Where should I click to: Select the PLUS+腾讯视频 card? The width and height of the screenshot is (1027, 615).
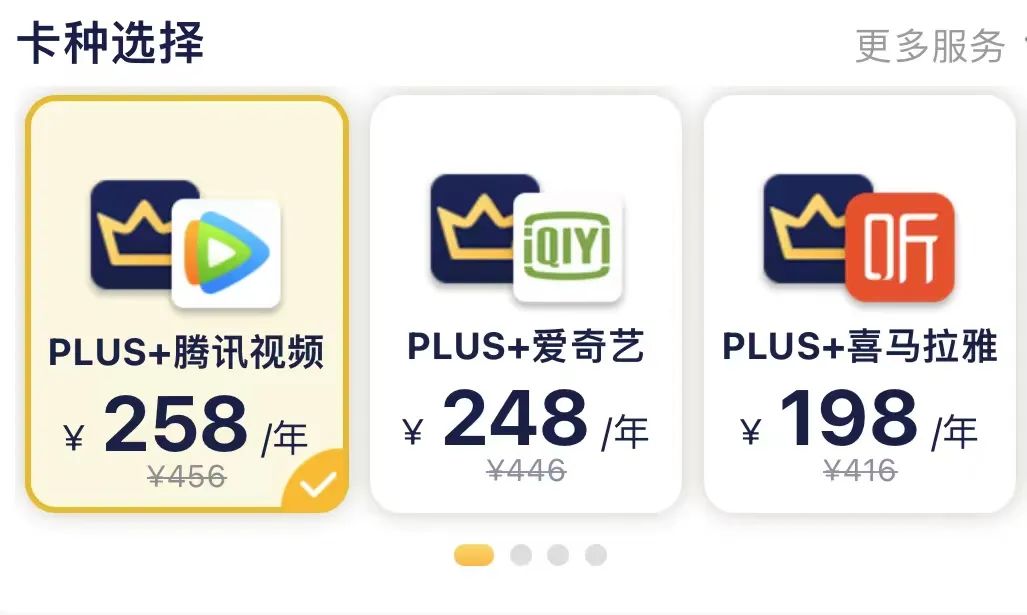point(186,304)
